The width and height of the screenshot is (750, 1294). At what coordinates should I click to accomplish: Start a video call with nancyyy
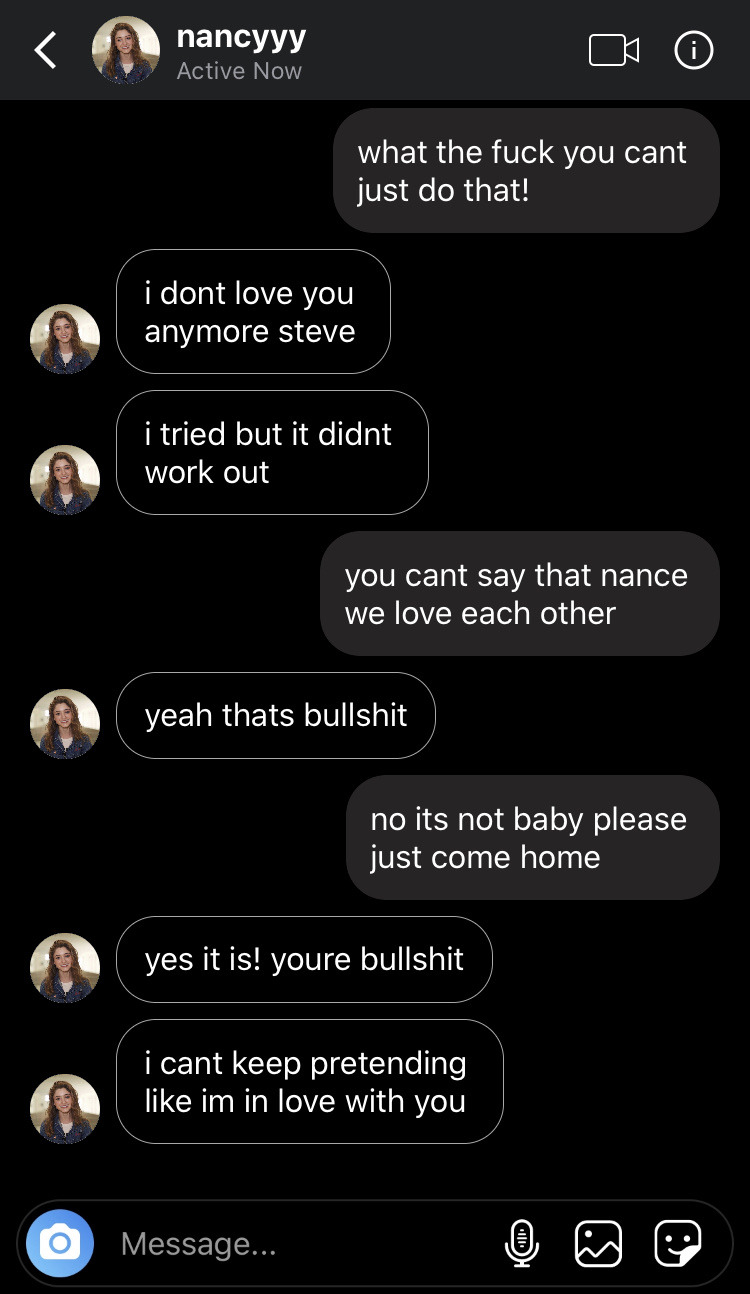coord(613,50)
